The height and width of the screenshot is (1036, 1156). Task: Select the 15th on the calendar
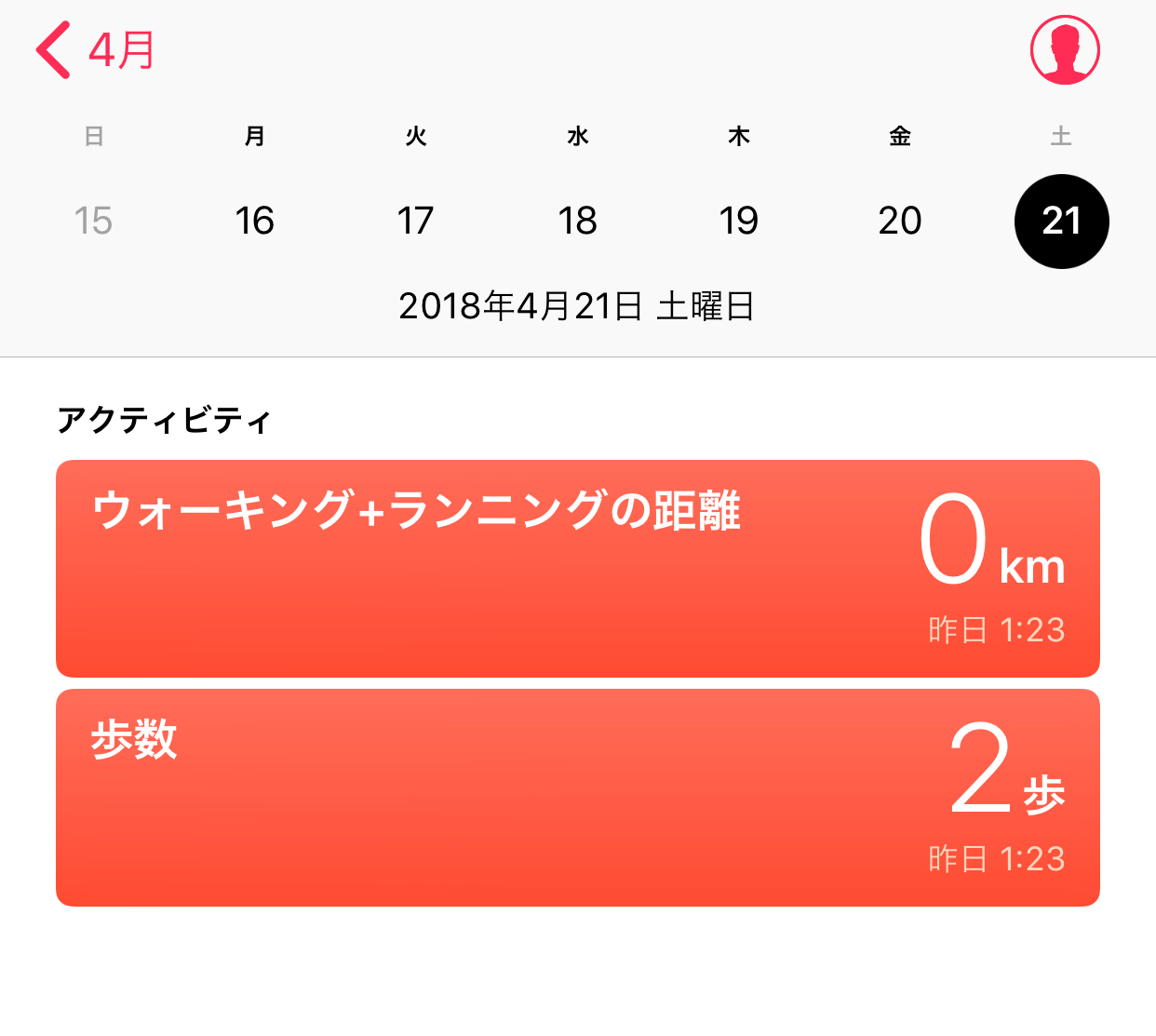click(93, 222)
